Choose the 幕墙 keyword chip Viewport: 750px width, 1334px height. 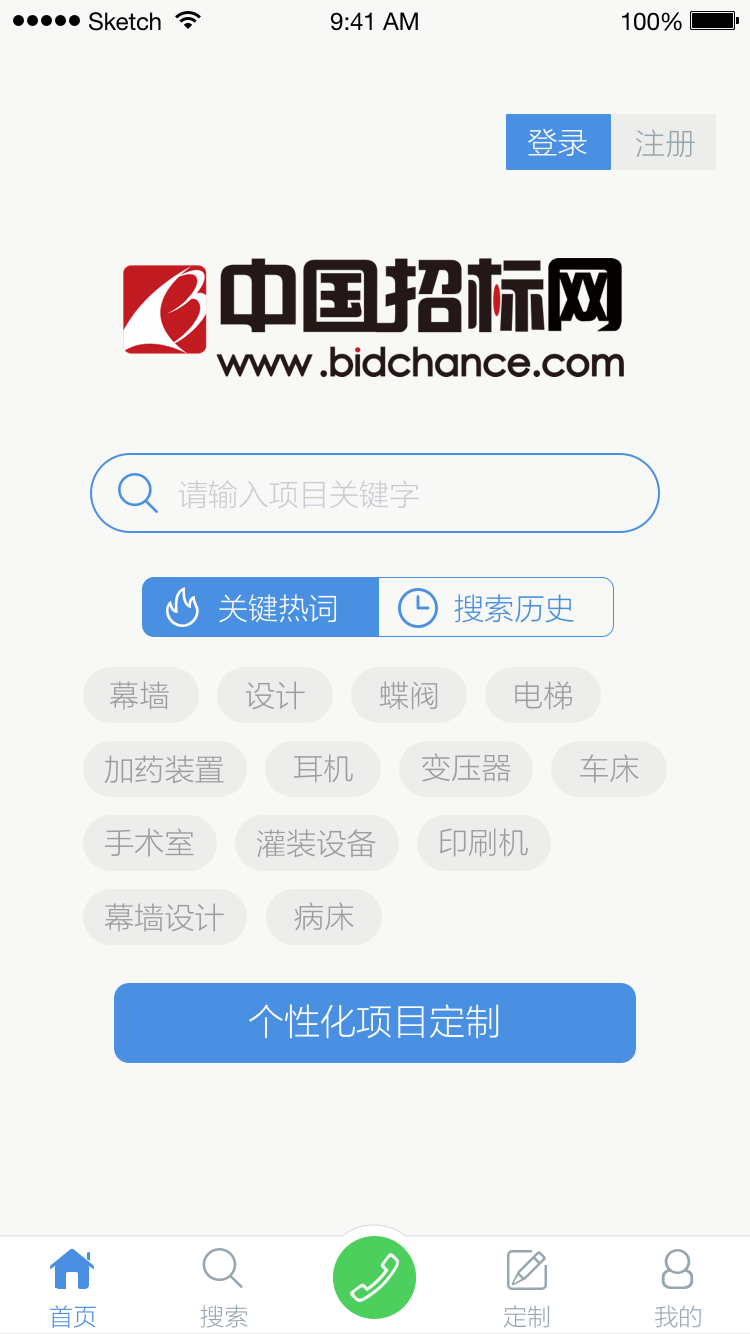point(140,695)
